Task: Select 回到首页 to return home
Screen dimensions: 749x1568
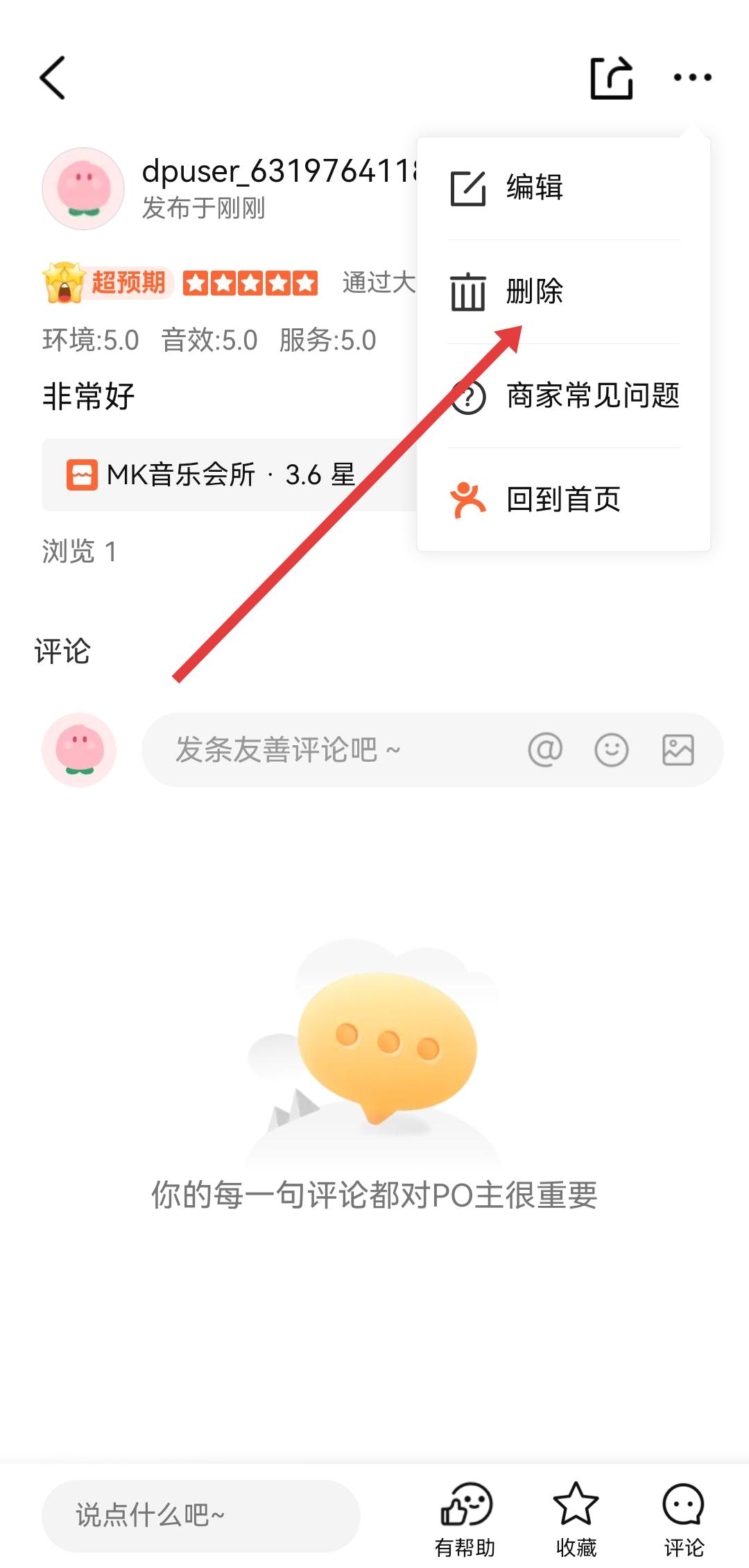Action: 562,500
